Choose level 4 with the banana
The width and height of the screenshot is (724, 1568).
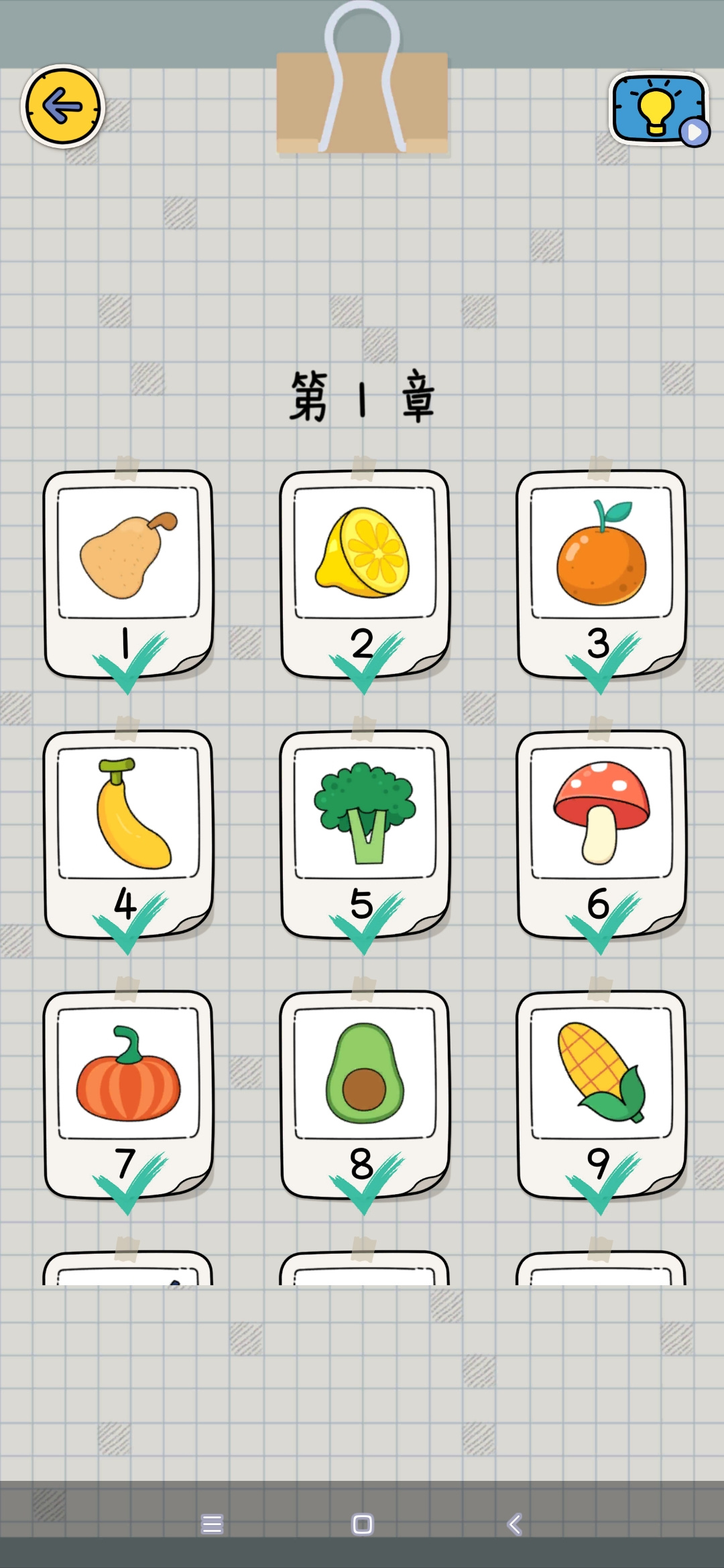pyautogui.click(x=128, y=834)
